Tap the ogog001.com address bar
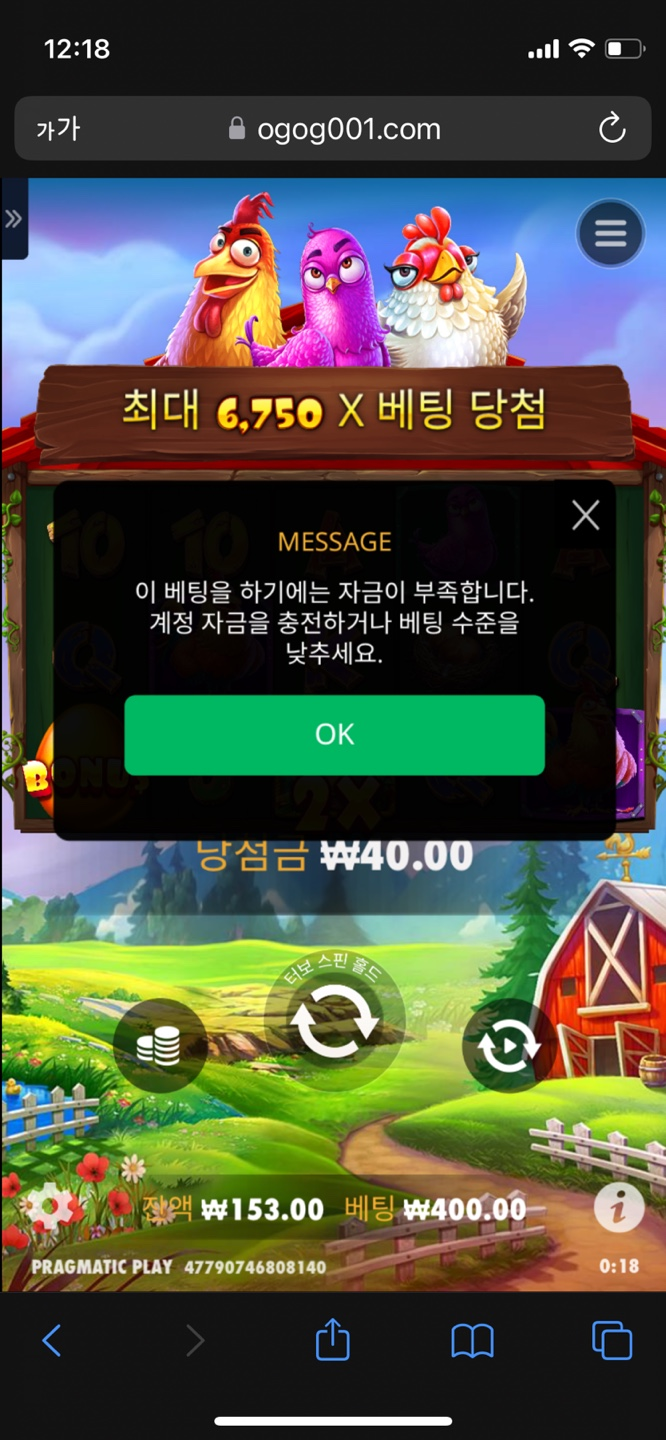This screenshot has width=666, height=1440. (x=335, y=129)
